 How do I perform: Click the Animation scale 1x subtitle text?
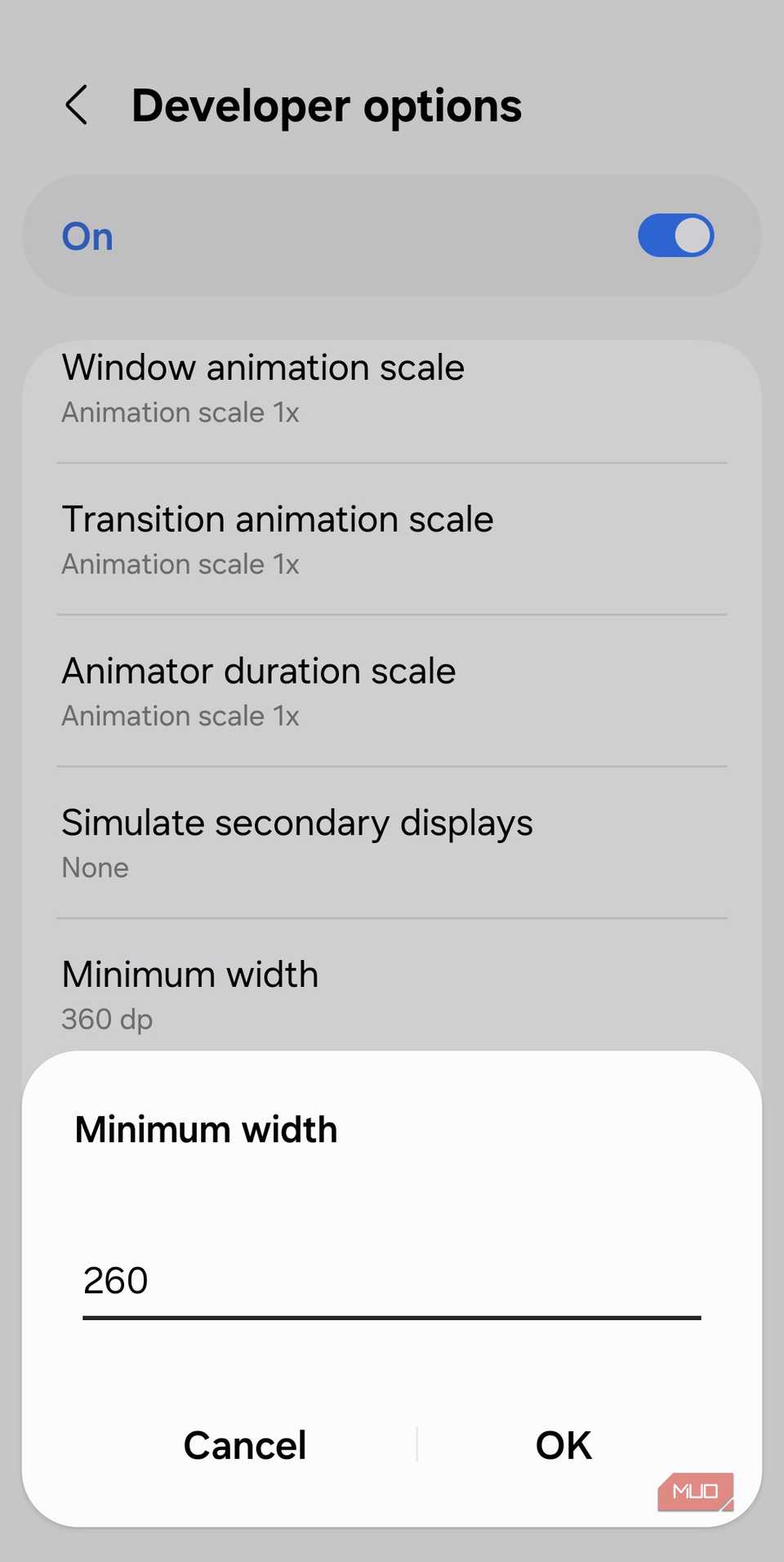tap(180, 413)
